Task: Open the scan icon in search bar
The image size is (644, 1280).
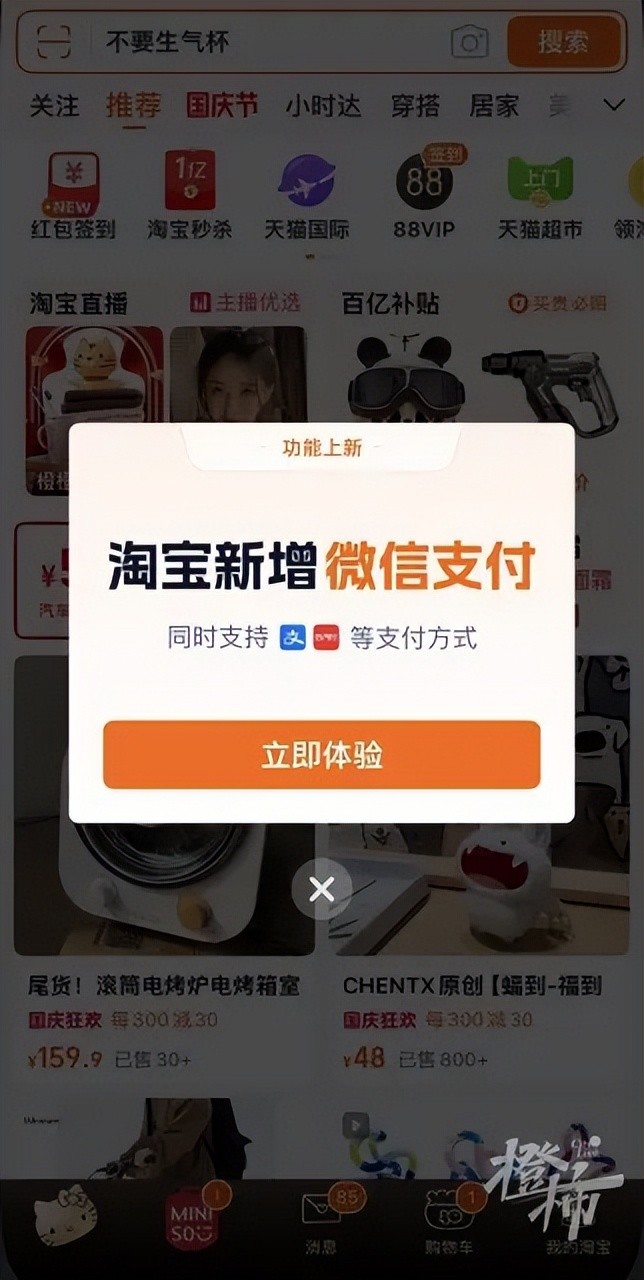Action: (54, 42)
